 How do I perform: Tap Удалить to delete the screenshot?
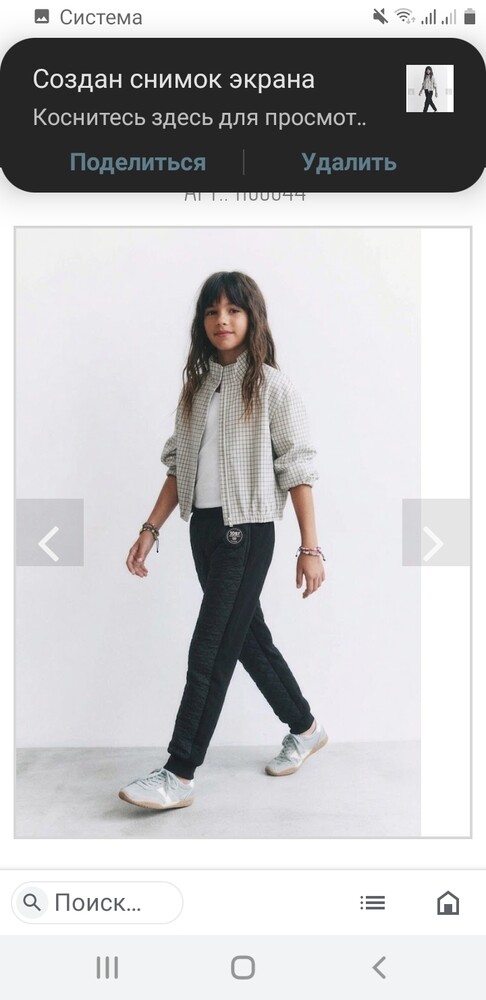click(349, 163)
